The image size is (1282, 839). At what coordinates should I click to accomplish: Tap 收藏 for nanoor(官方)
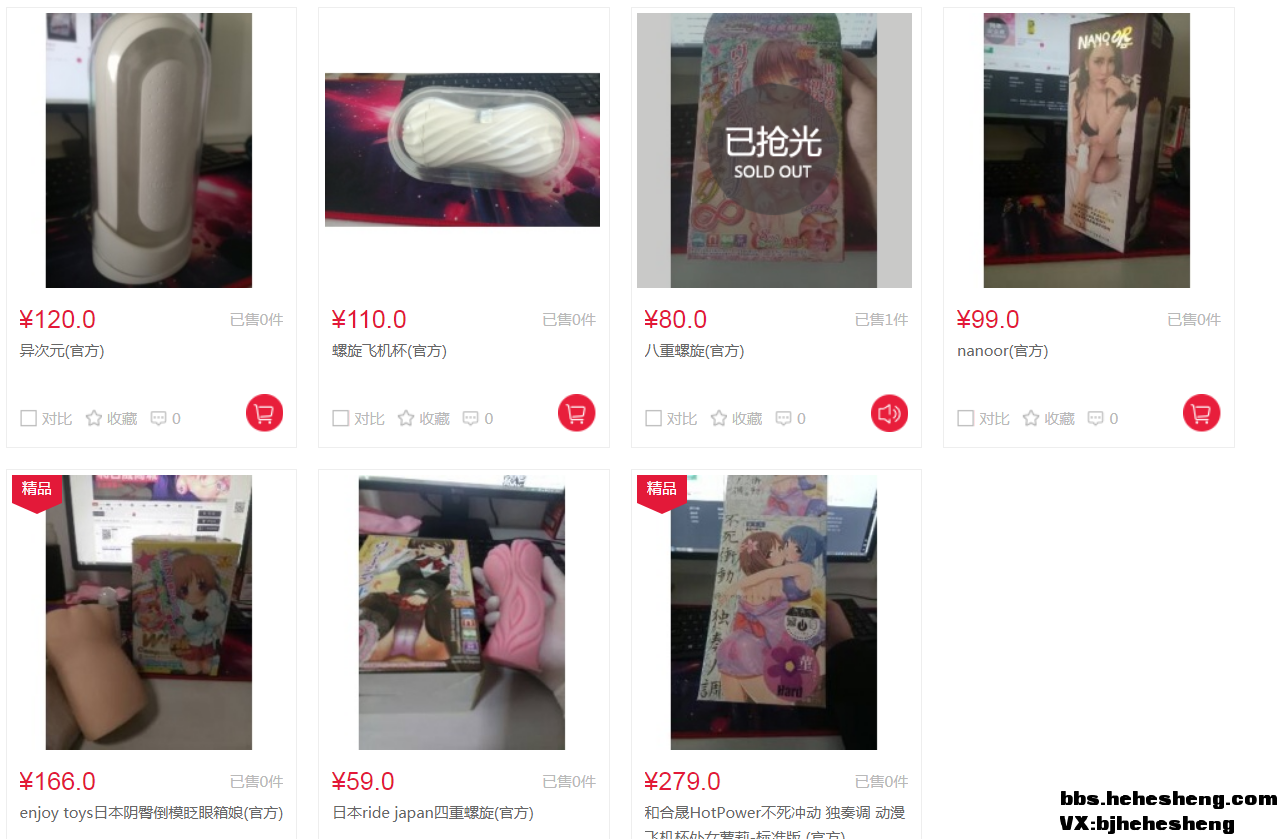tap(1048, 418)
